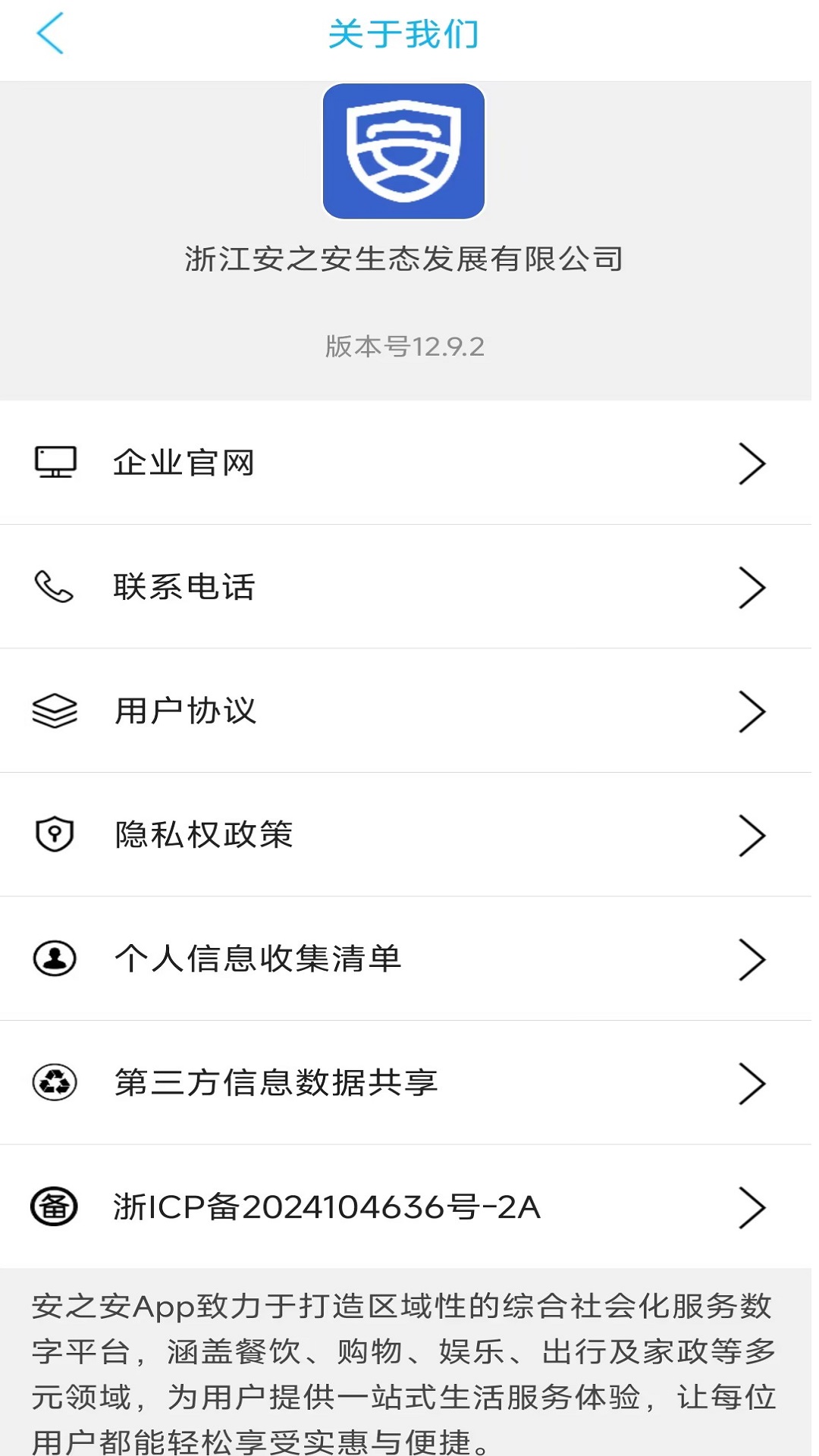Tap the shield icon beside 隐私权政策
819x1456 pixels.
click(54, 834)
